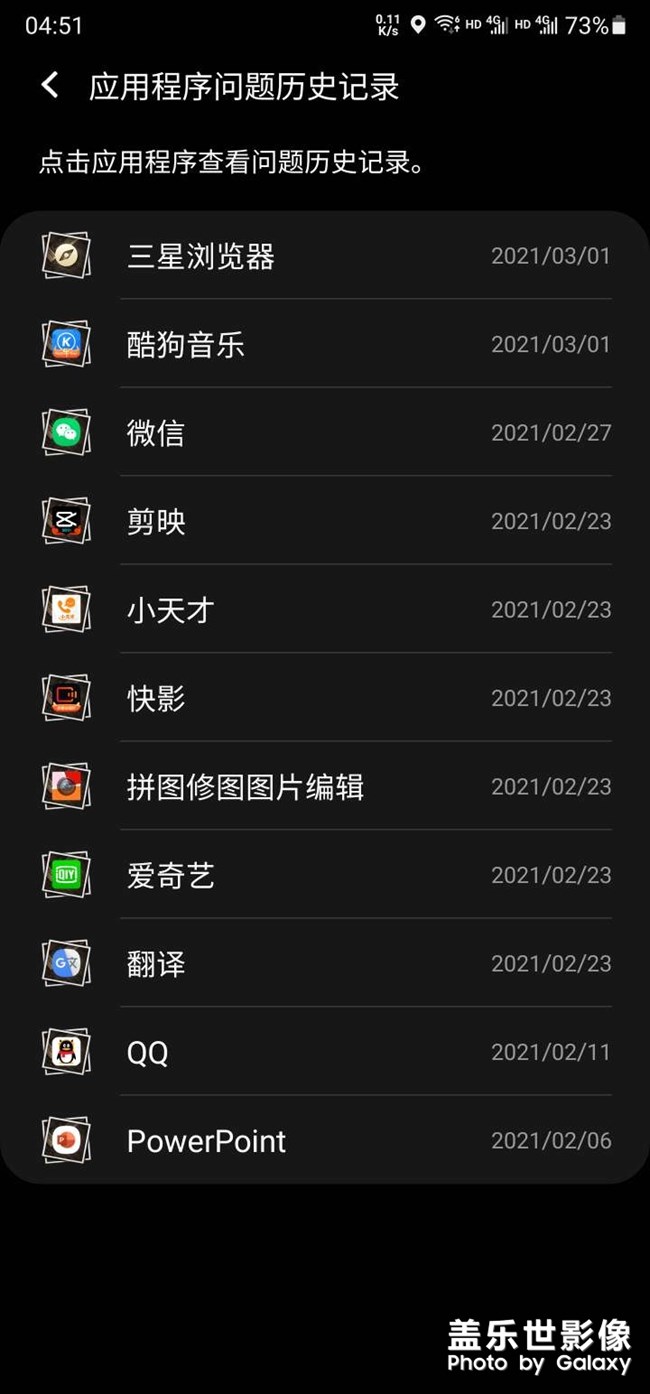Open 拼图修图图片编辑 issue history
The image size is (650, 1394).
[325, 786]
